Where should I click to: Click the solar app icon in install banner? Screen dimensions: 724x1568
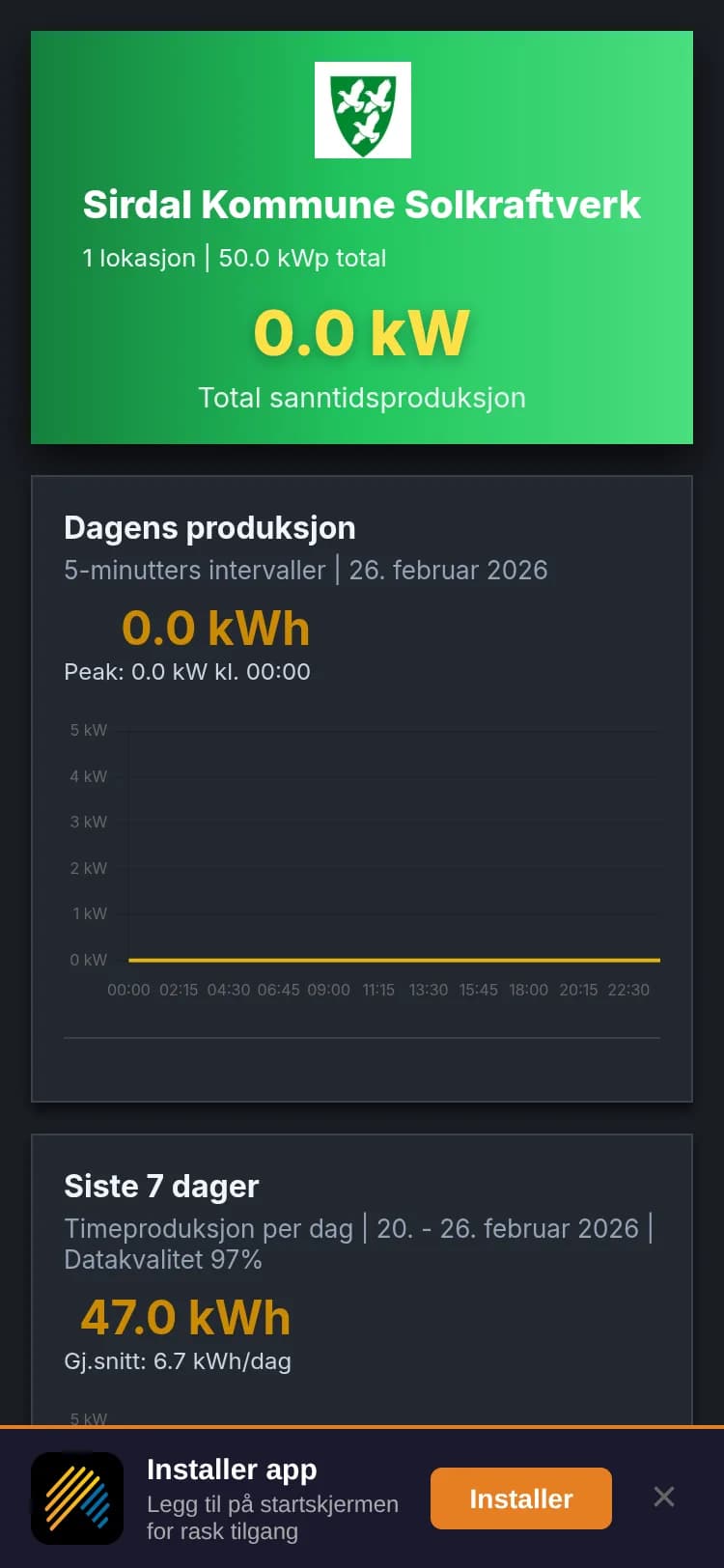pos(76,1498)
